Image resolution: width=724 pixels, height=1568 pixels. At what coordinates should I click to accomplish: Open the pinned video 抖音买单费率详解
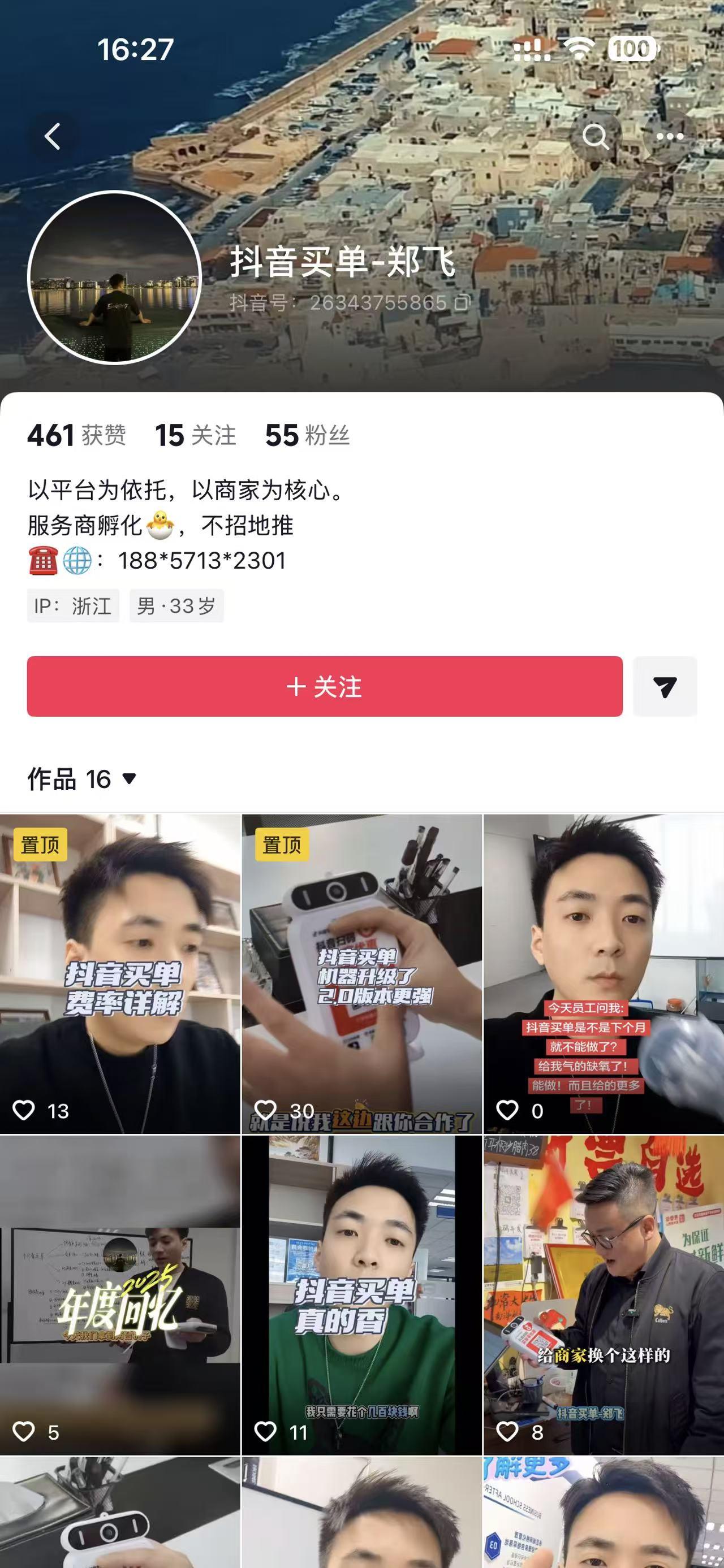click(120, 974)
